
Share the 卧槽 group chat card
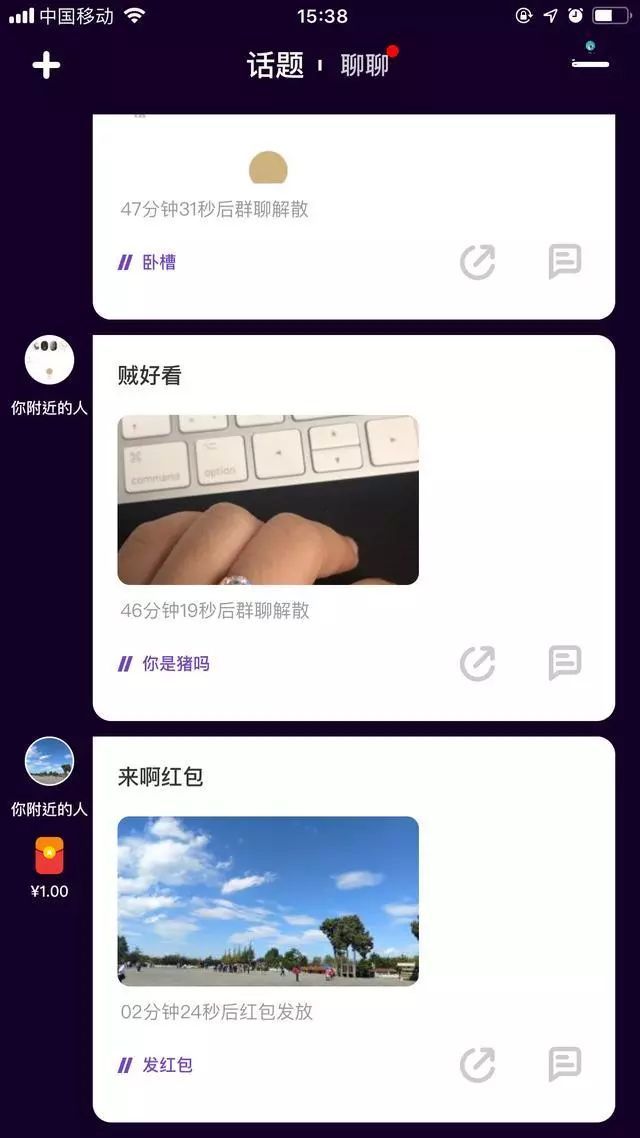(x=477, y=262)
